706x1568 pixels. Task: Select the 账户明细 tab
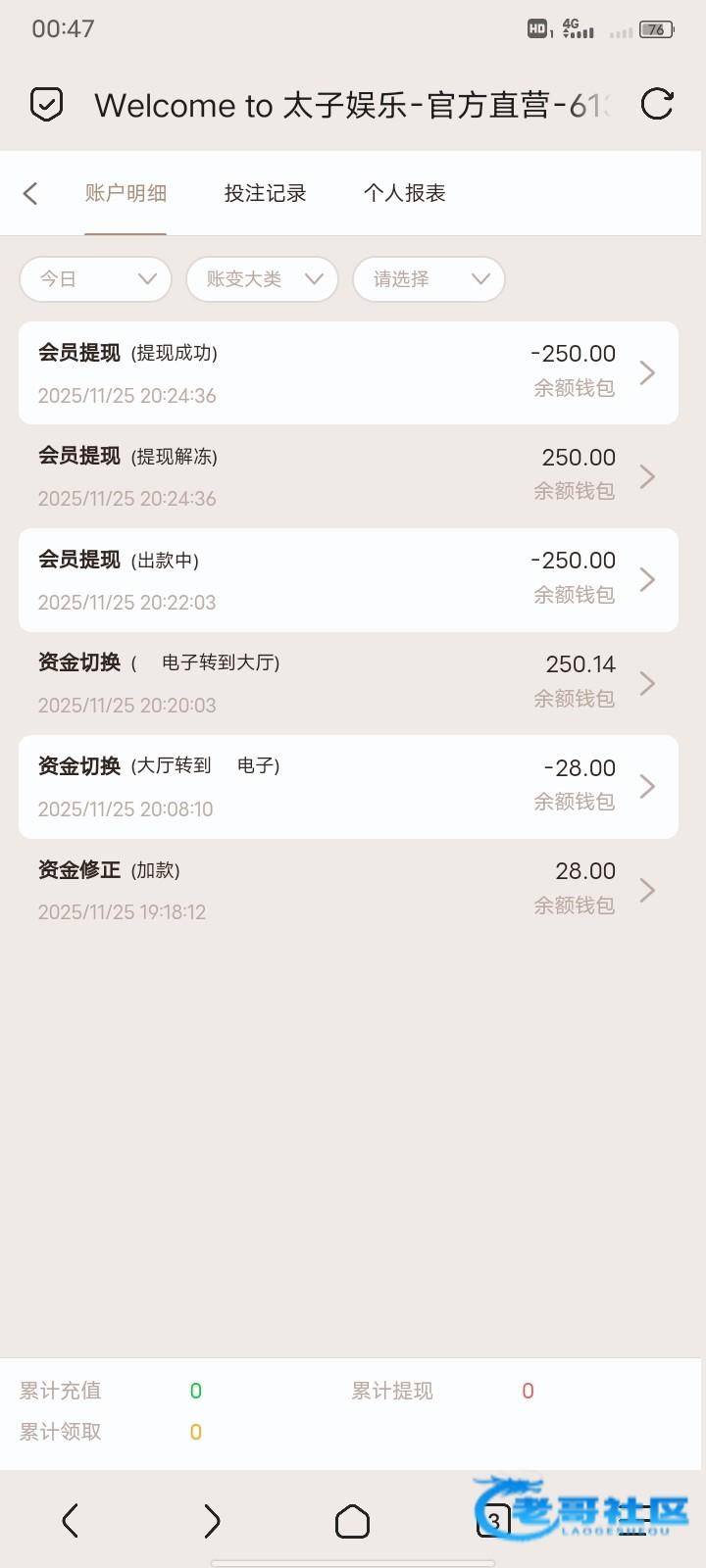126,193
